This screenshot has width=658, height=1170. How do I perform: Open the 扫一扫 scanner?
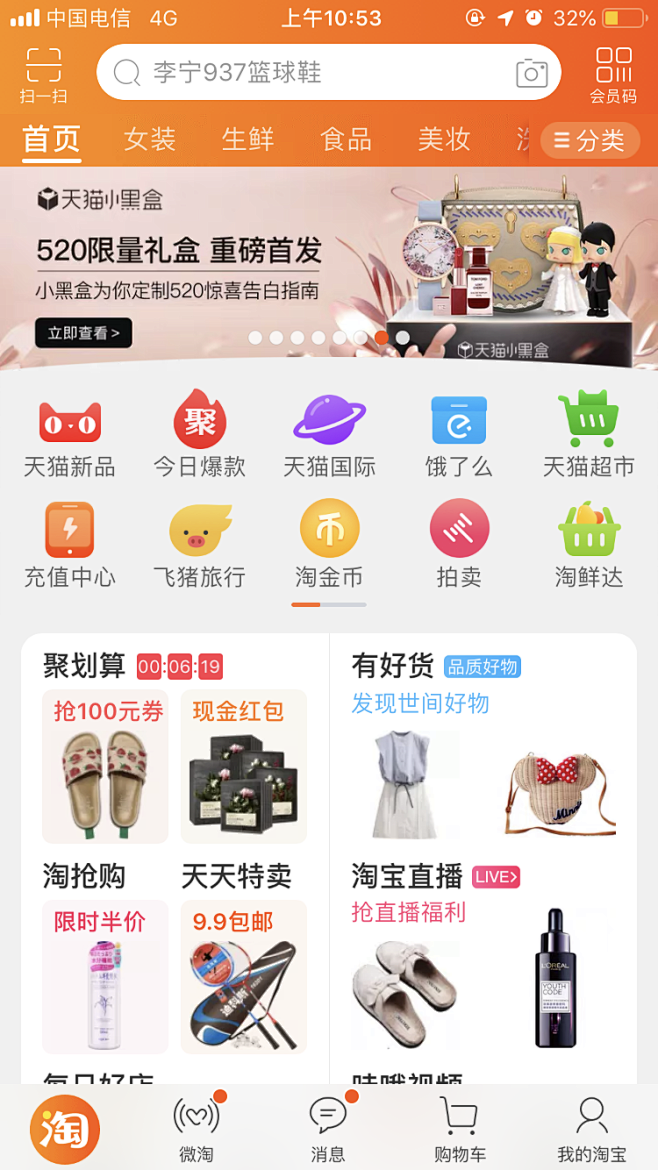click(43, 75)
